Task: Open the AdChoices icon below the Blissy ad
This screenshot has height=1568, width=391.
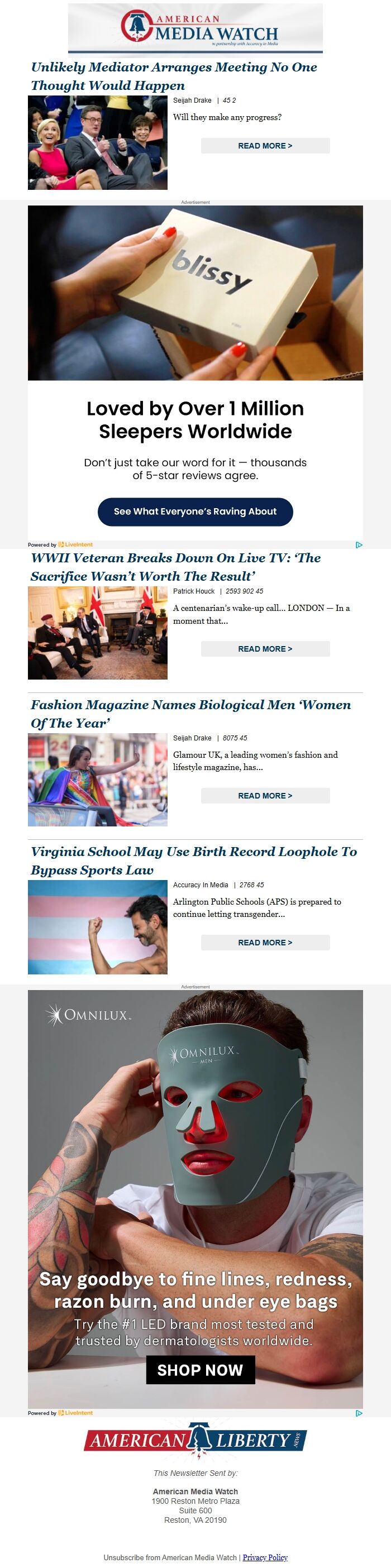Action: 359,545
